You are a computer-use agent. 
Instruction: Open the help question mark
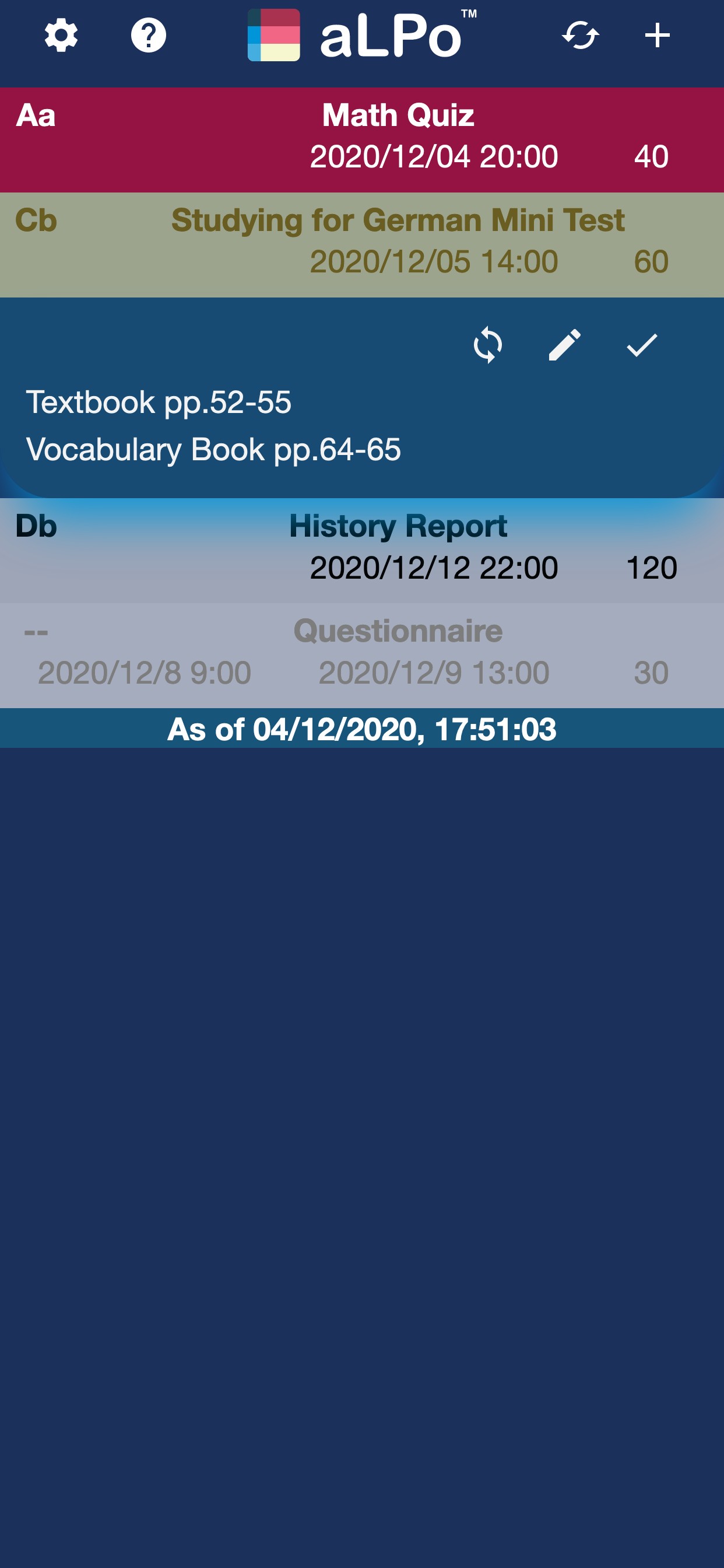point(149,36)
